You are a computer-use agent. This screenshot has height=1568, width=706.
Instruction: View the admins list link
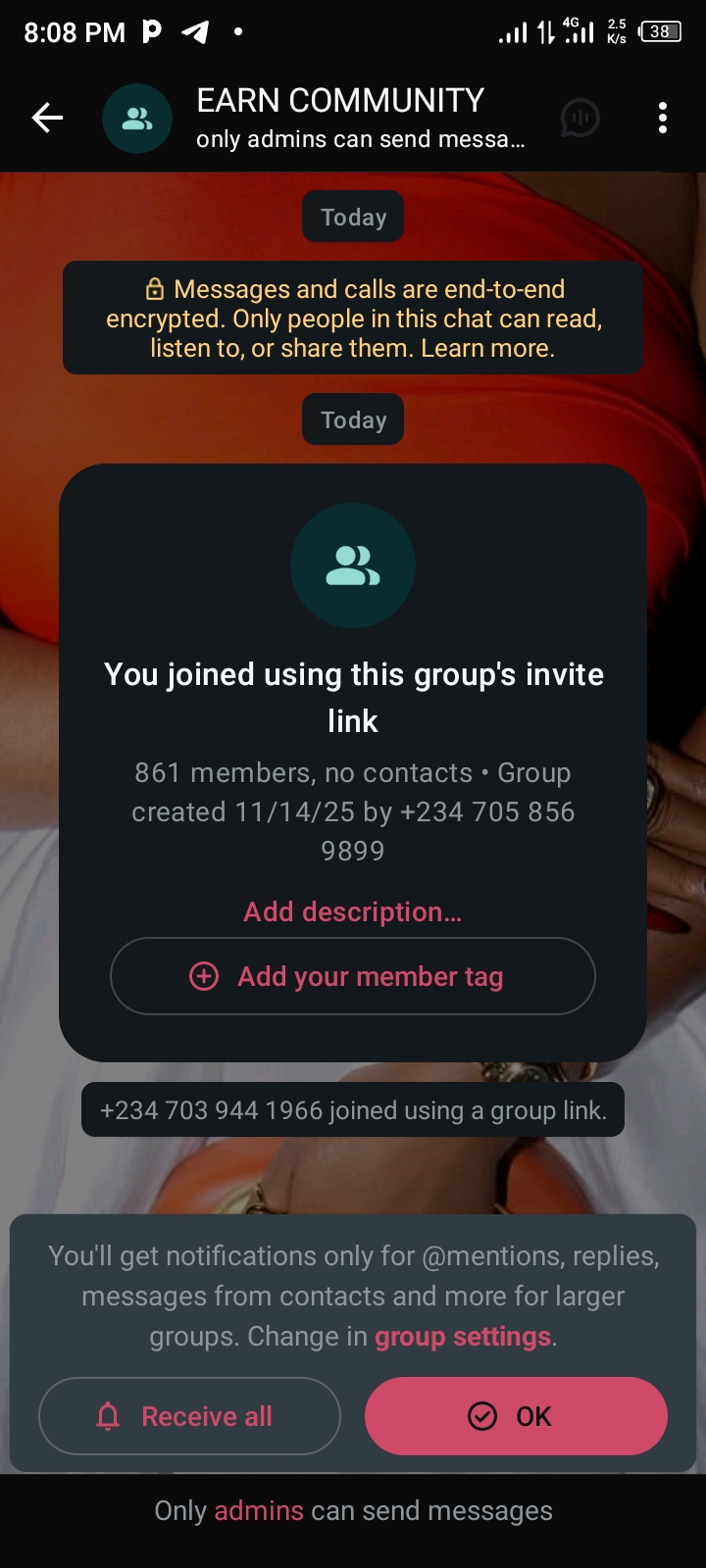click(x=259, y=1511)
